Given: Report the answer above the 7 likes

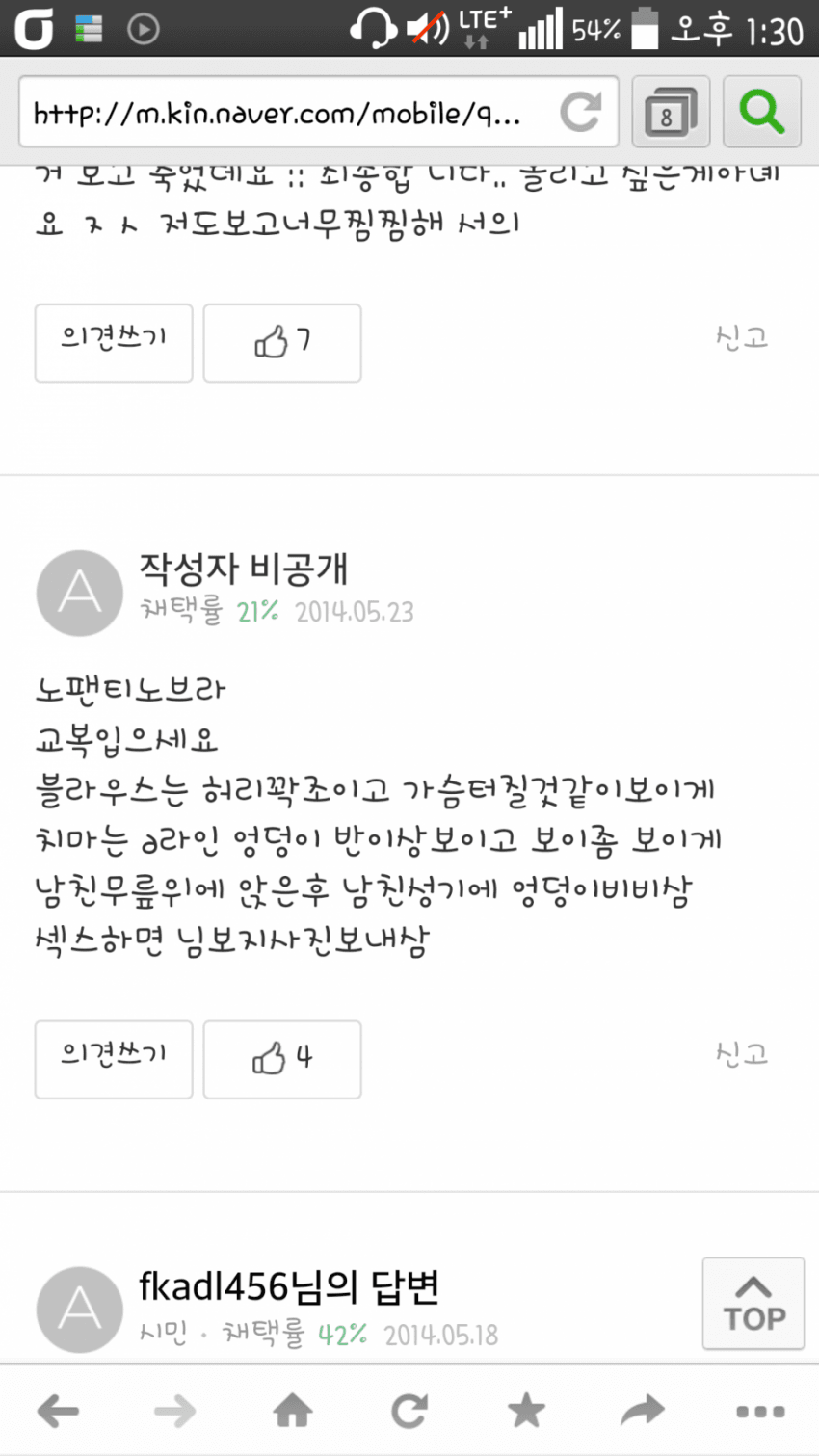Looking at the screenshot, I should [742, 337].
